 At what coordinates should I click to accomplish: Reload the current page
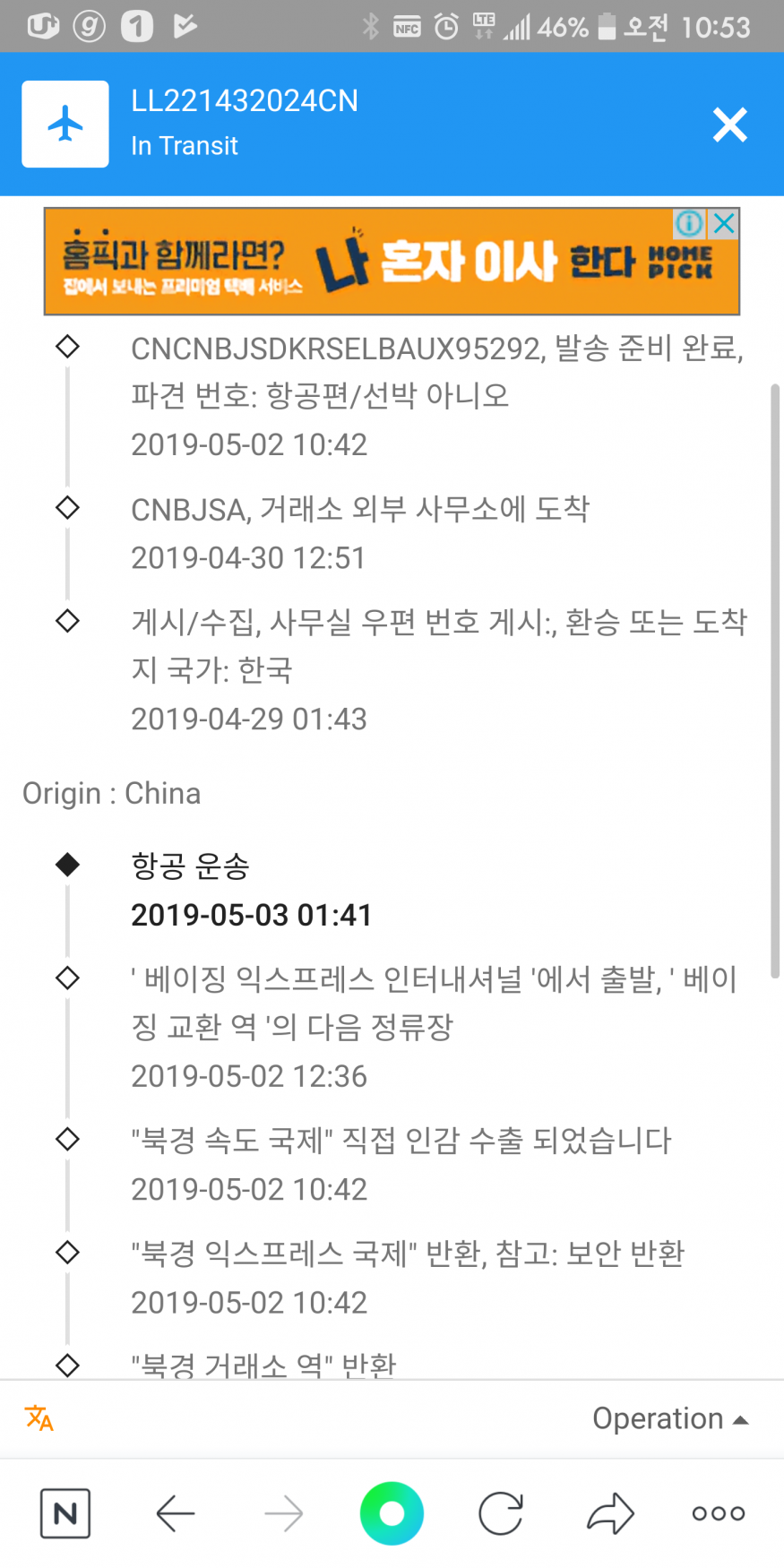tap(501, 1513)
